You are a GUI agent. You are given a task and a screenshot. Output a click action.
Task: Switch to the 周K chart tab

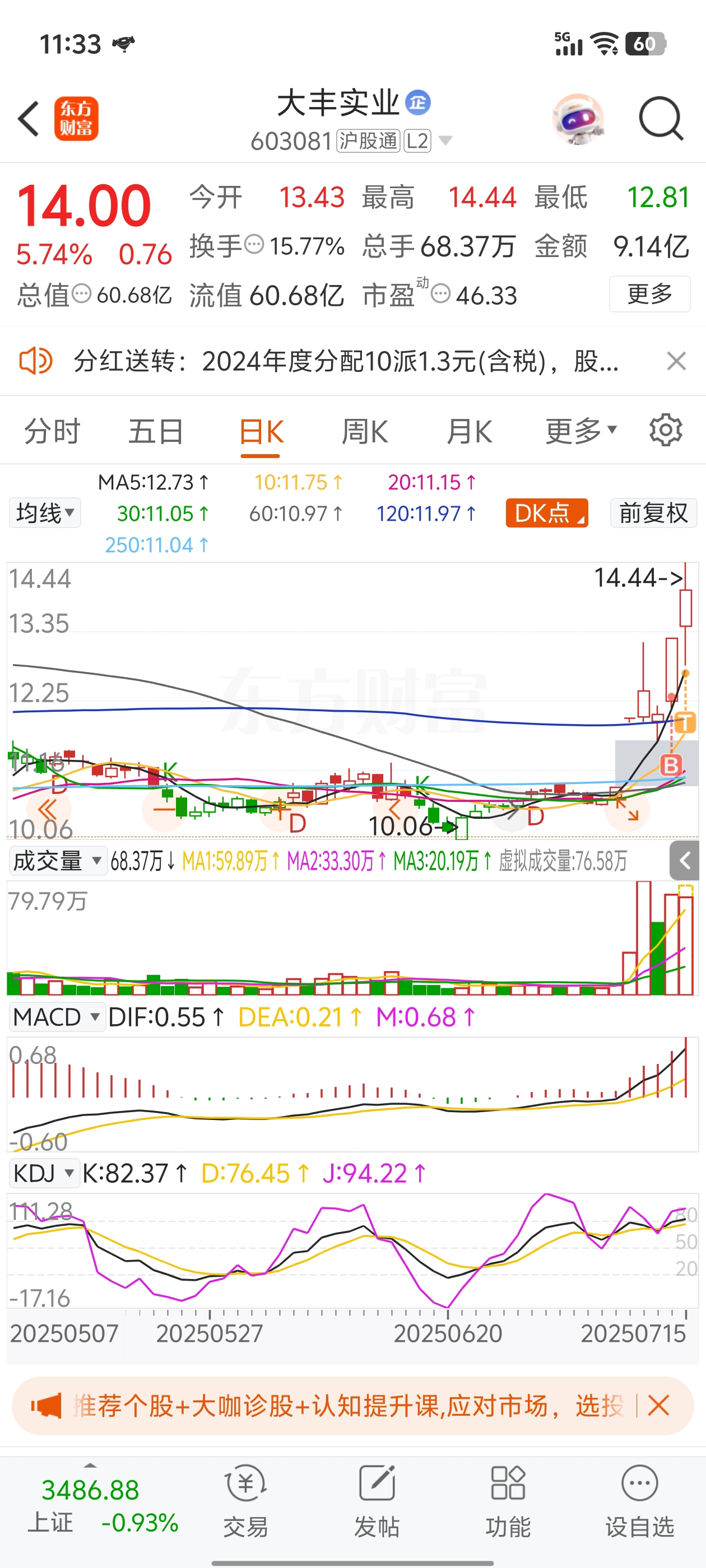(364, 432)
